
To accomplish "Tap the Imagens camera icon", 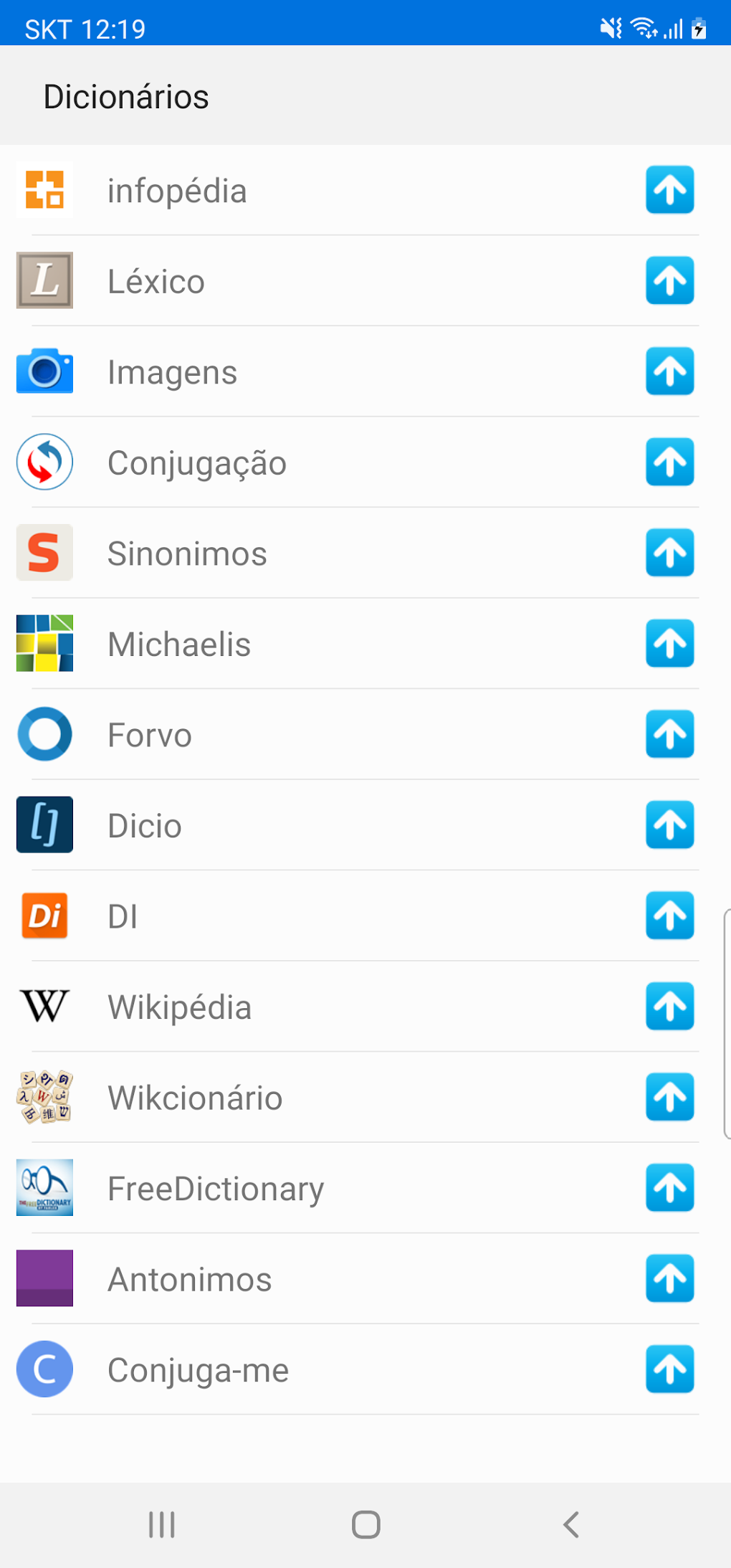I will point(44,371).
